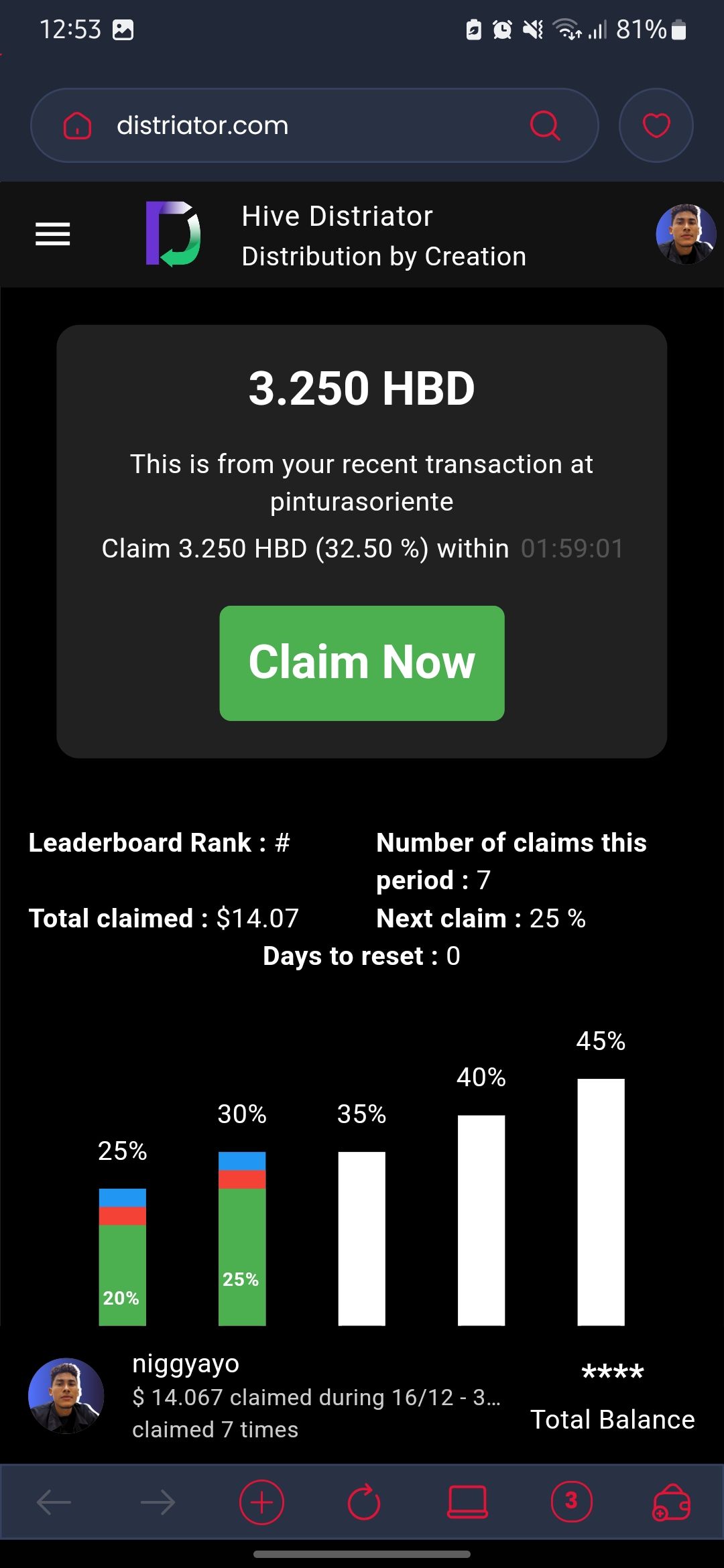Viewport: 724px width, 1568px height.
Task: Reveal the hidden Total Balance
Action: (613, 1371)
